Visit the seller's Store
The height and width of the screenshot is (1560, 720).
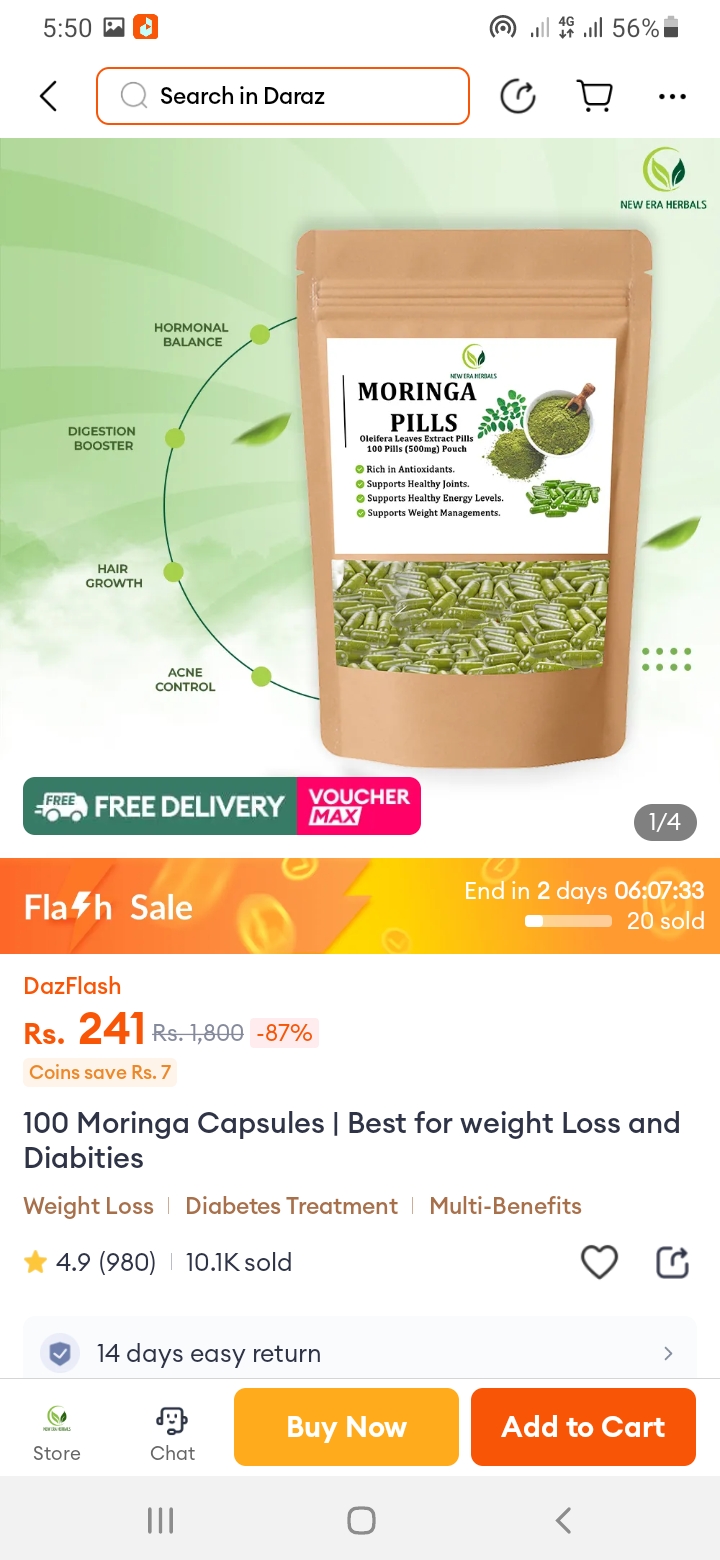(57, 1432)
